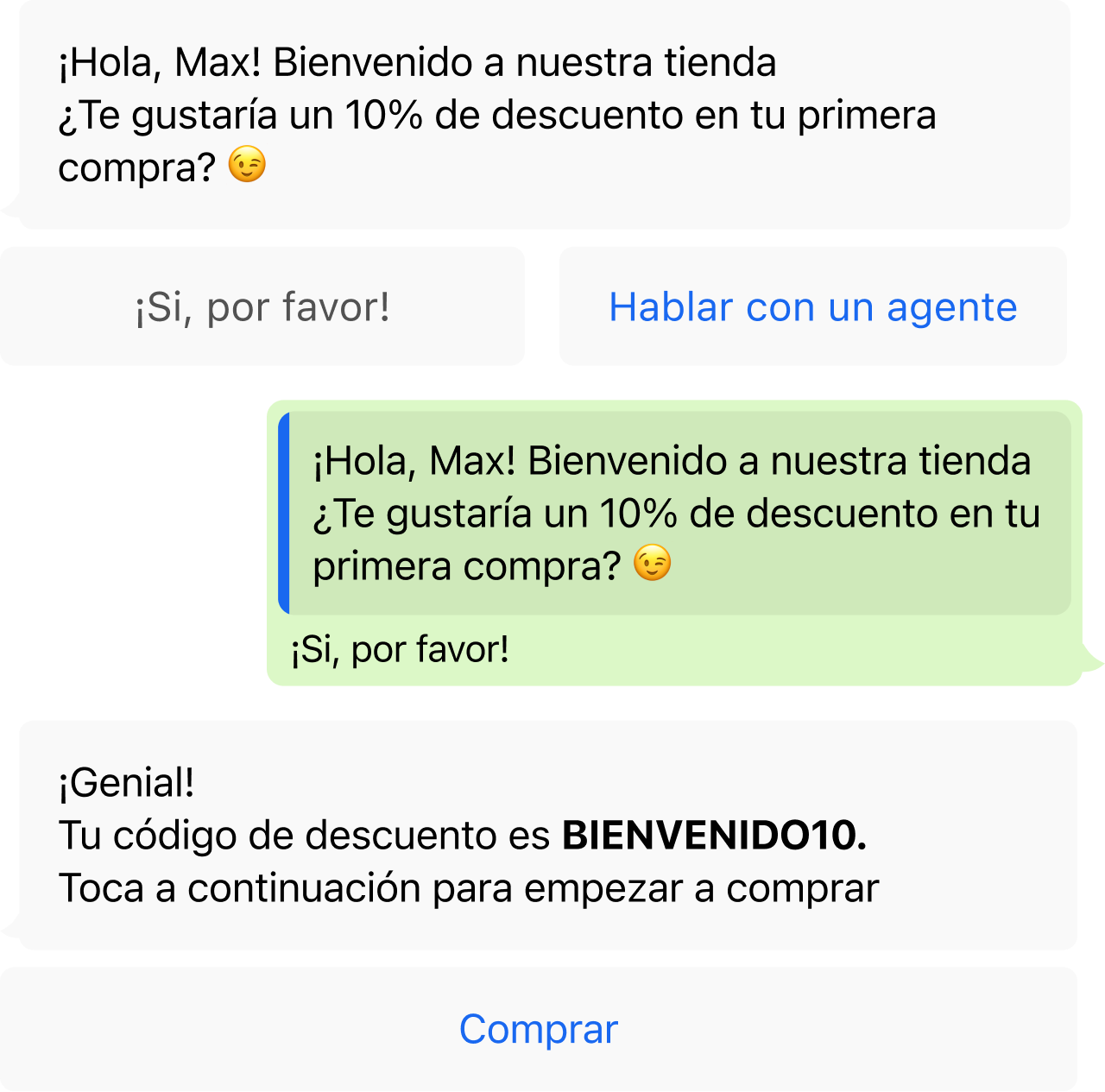Select the ¡Si, por favor! quick reply
Image resolution: width=1105 pixels, height=1092 pixels.
pyautogui.click(x=262, y=306)
